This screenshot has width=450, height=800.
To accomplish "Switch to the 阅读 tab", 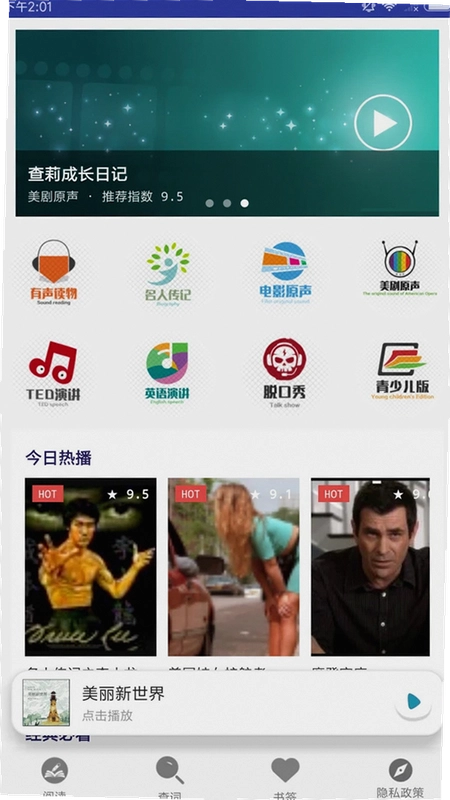I will tap(55, 777).
